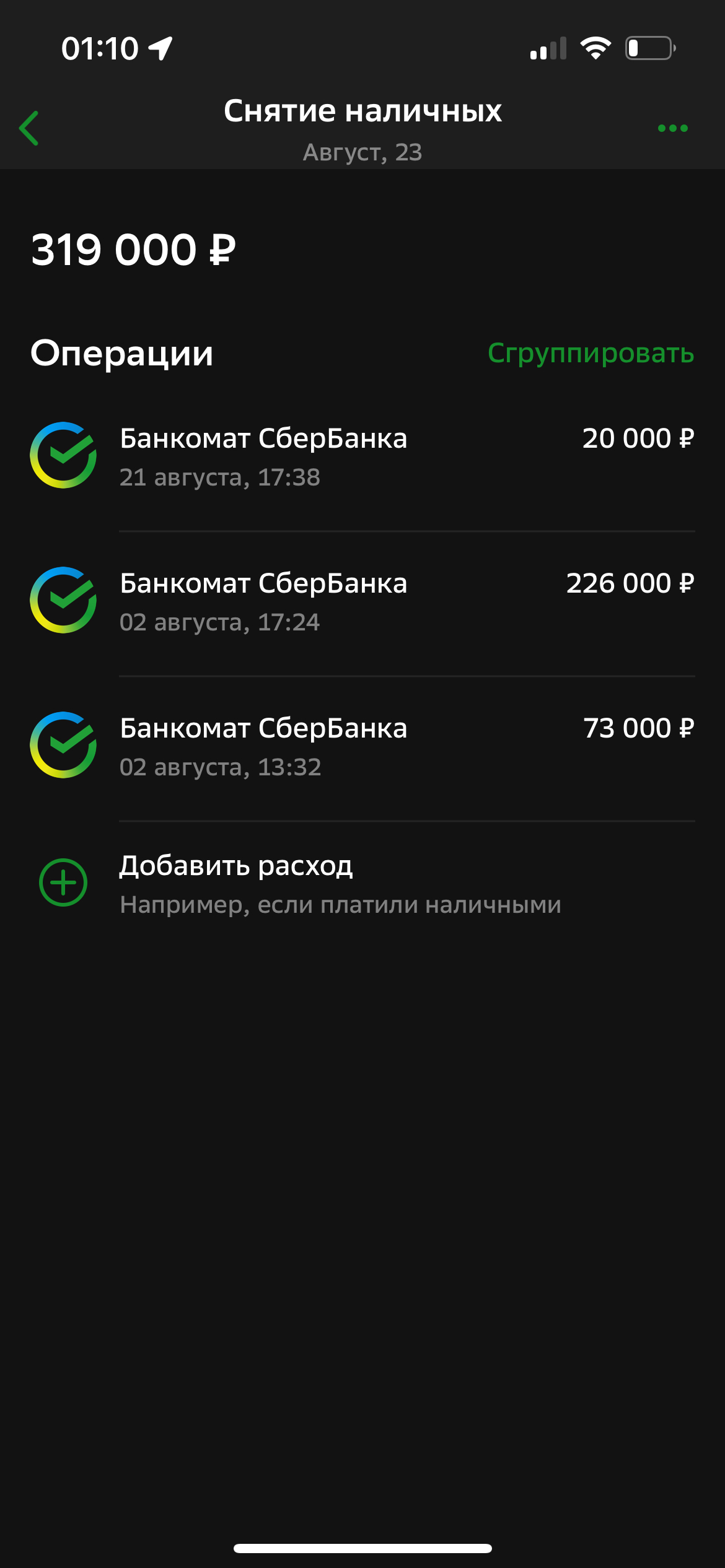Open the 20 000 ₽ withdrawal from 21 августа
The width and height of the screenshot is (725, 1568).
(x=362, y=457)
